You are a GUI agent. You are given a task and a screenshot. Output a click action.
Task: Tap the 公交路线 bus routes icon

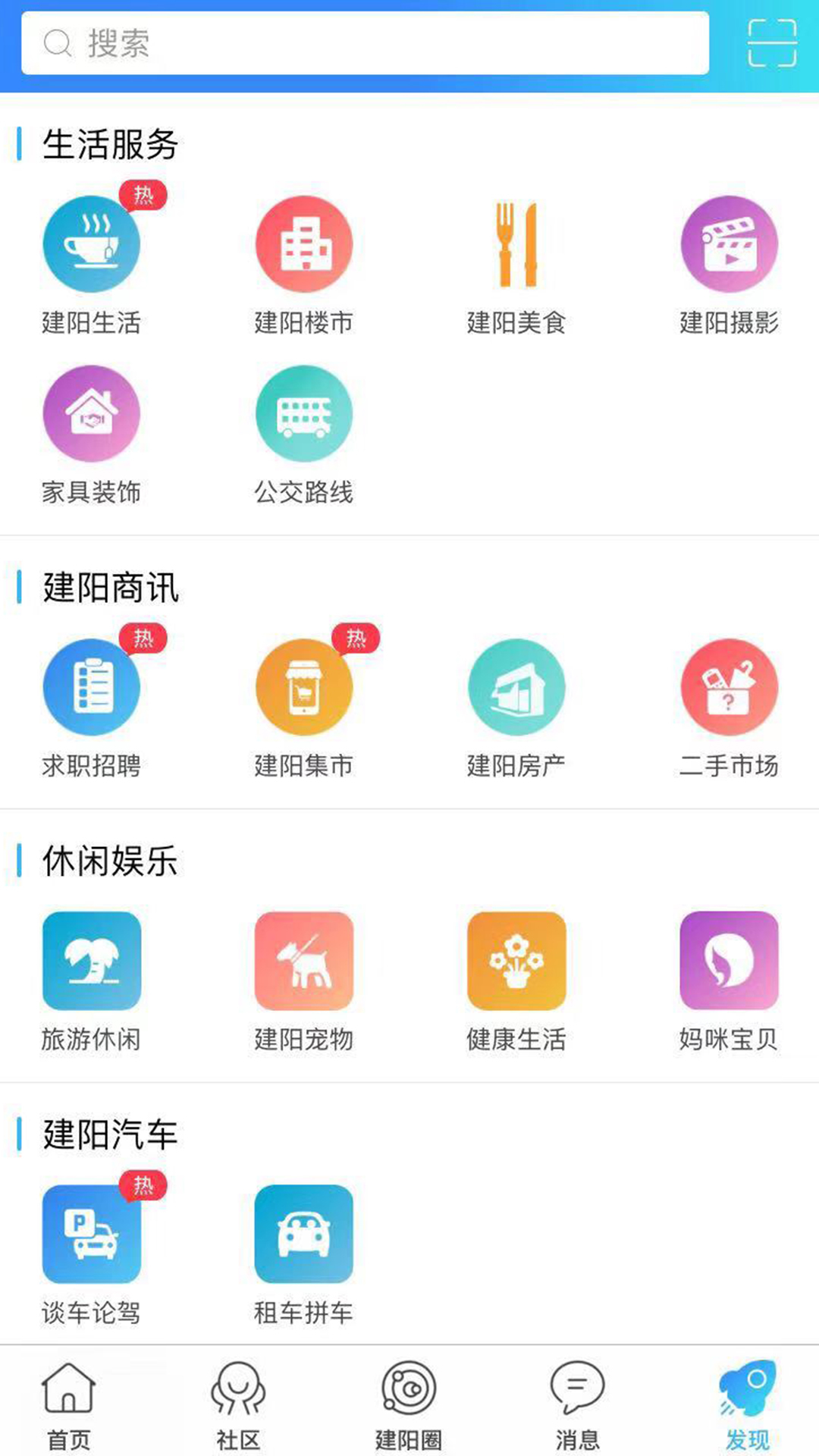tap(303, 413)
